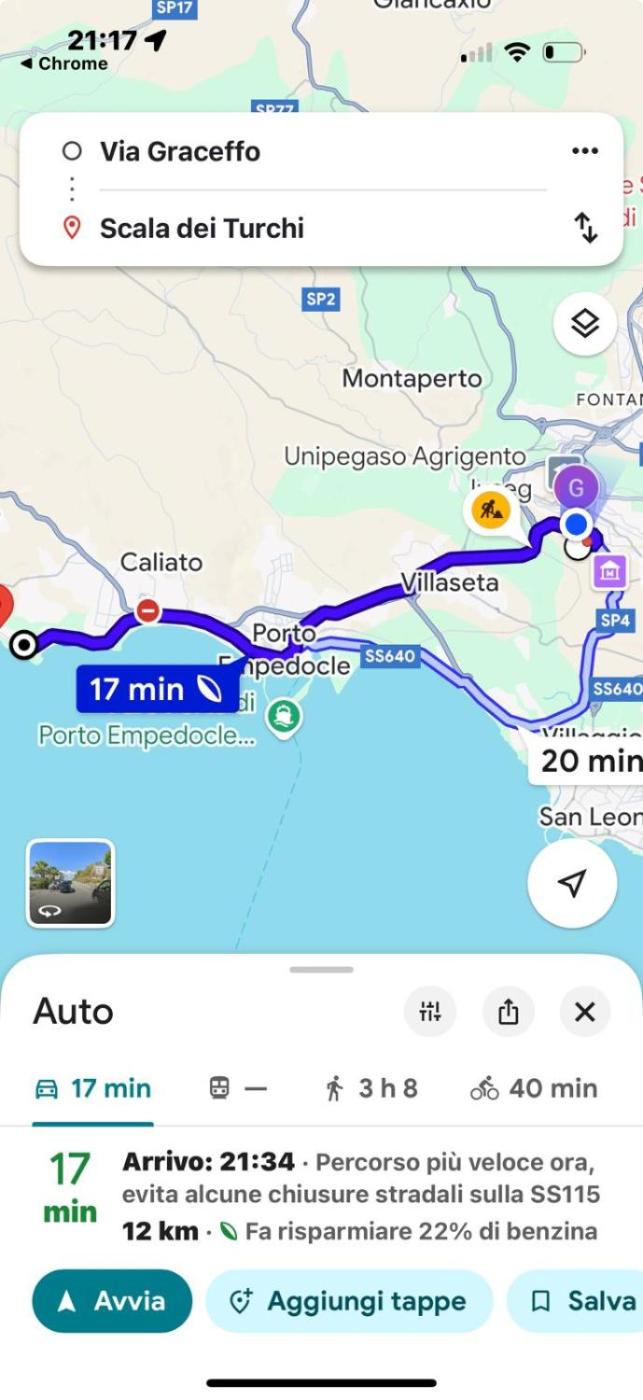Share the directions
Image resolution: width=643 pixels, height=1400 pixels.
pos(508,1012)
